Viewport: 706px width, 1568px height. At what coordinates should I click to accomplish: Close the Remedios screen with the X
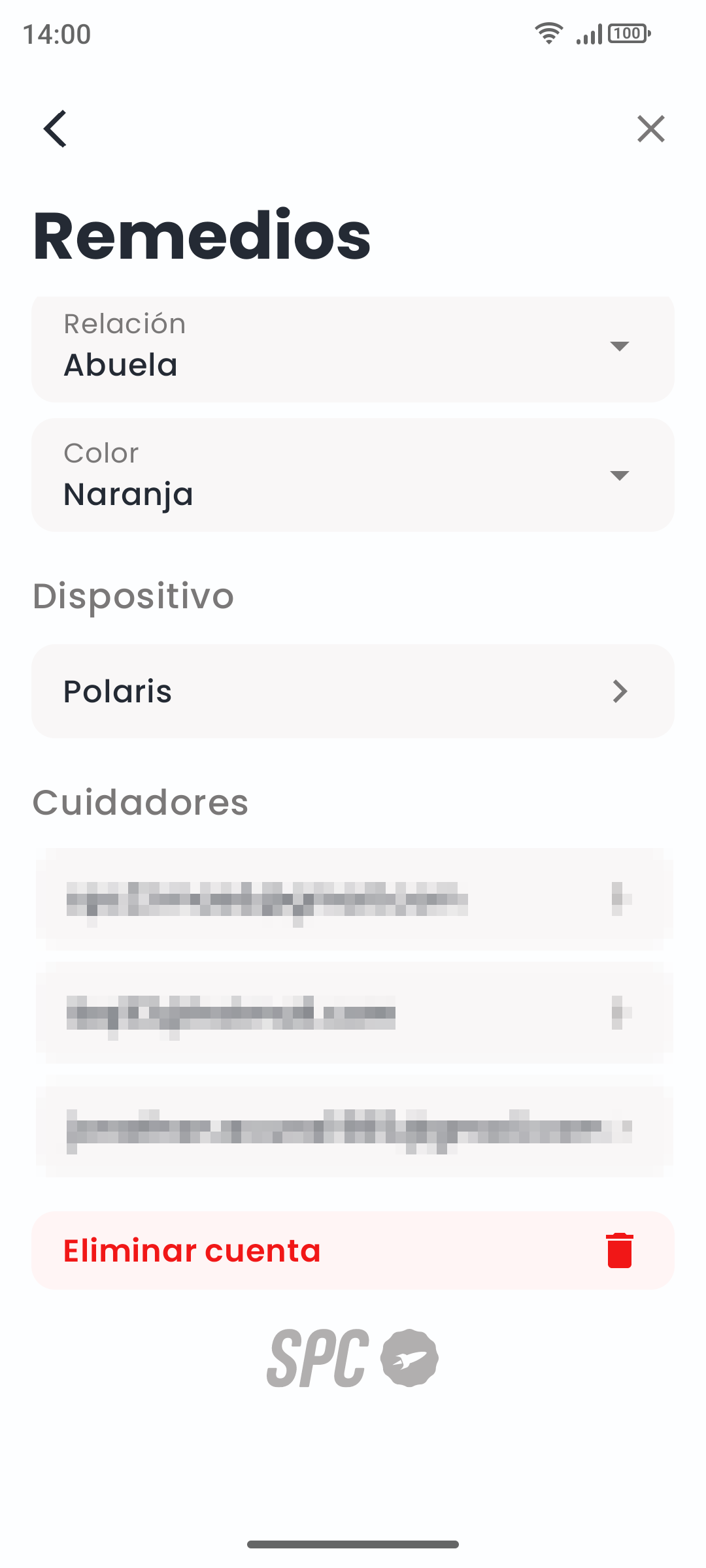click(x=651, y=129)
